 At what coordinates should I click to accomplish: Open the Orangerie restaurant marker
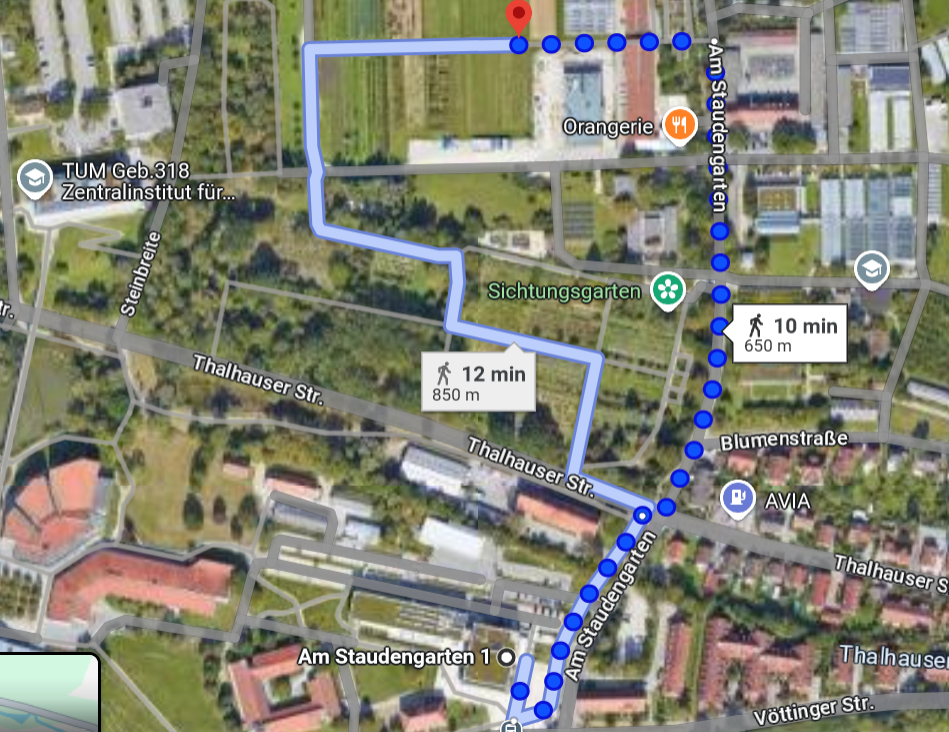679,125
